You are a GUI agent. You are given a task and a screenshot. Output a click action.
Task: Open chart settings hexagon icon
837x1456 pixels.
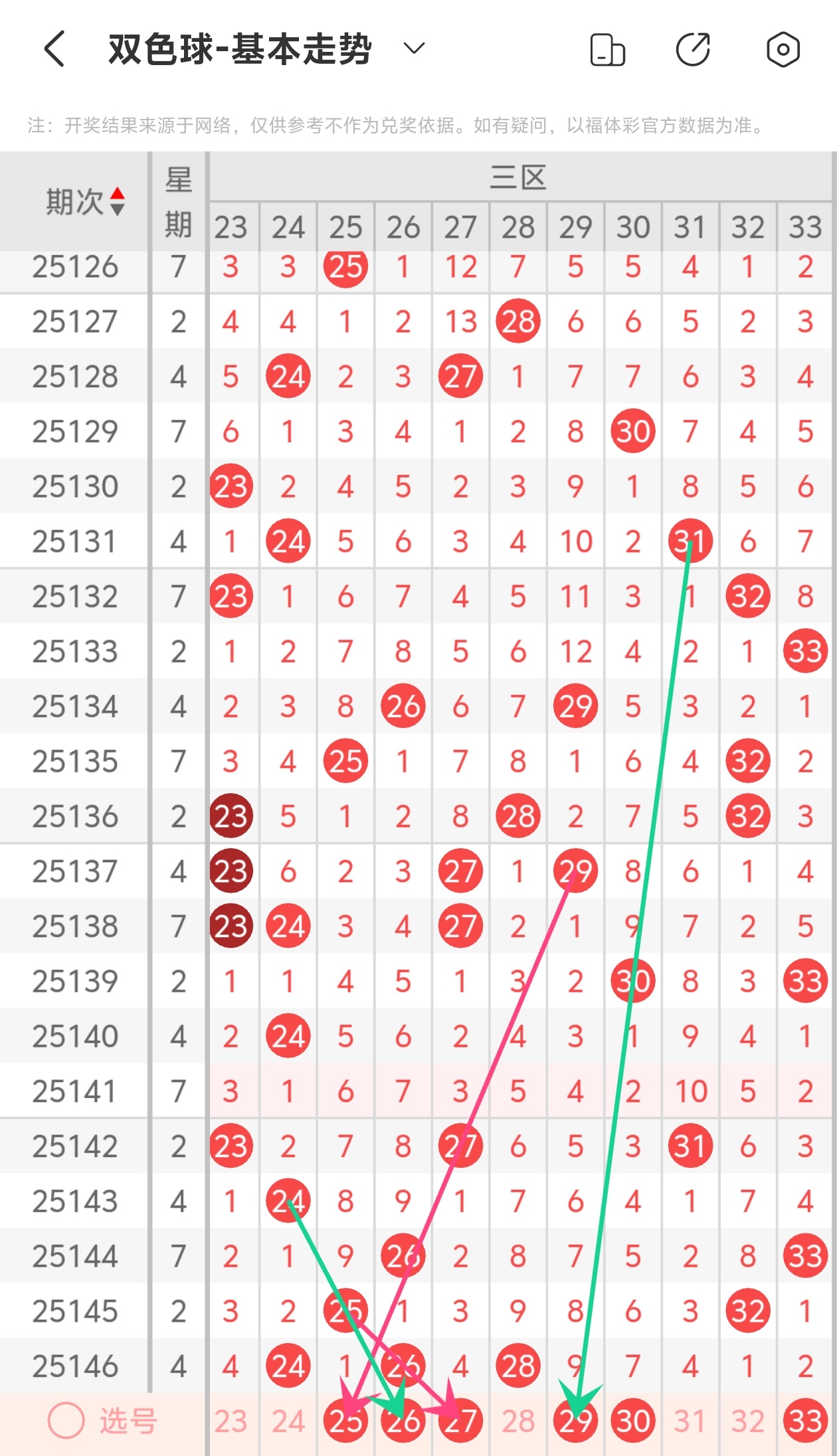click(783, 49)
